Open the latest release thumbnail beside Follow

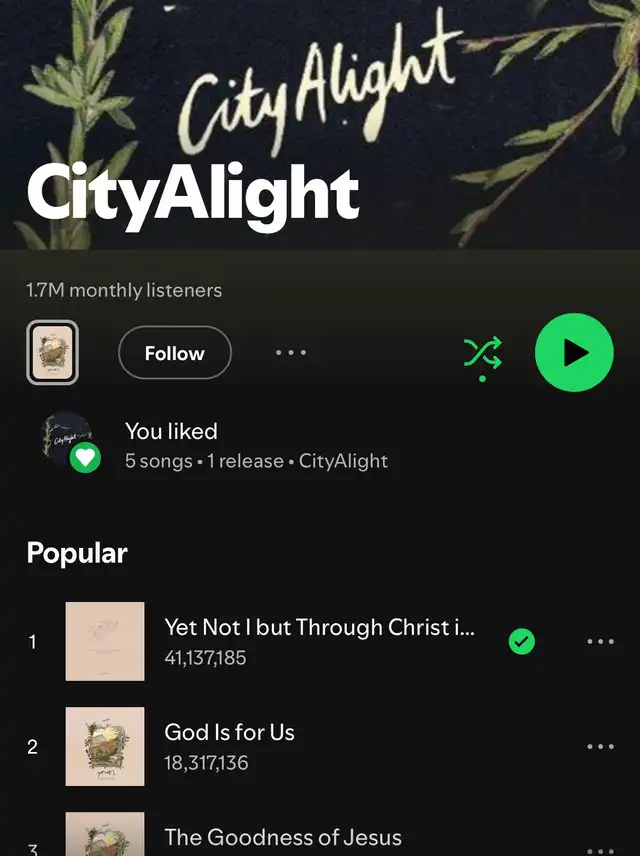click(x=52, y=353)
